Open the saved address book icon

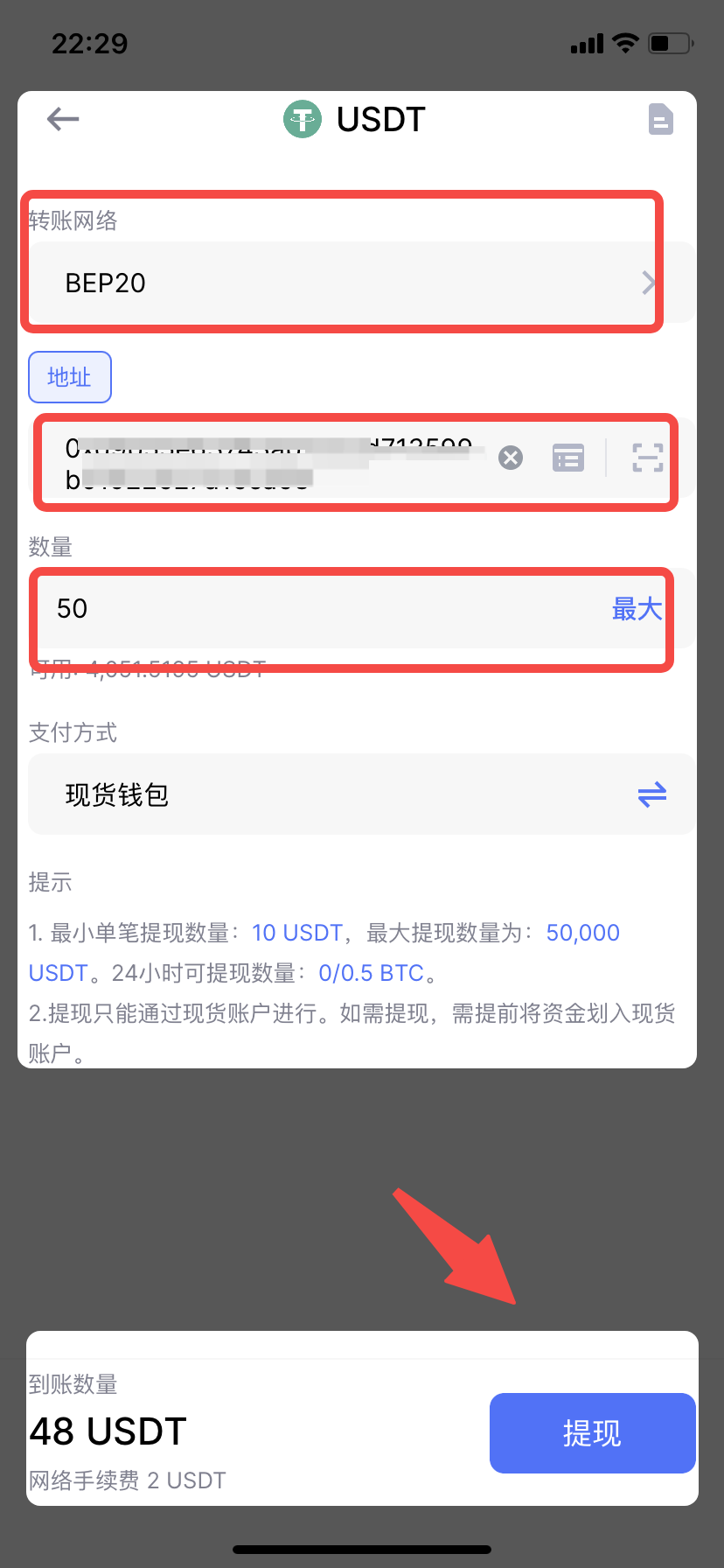pyautogui.click(x=568, y=458)
